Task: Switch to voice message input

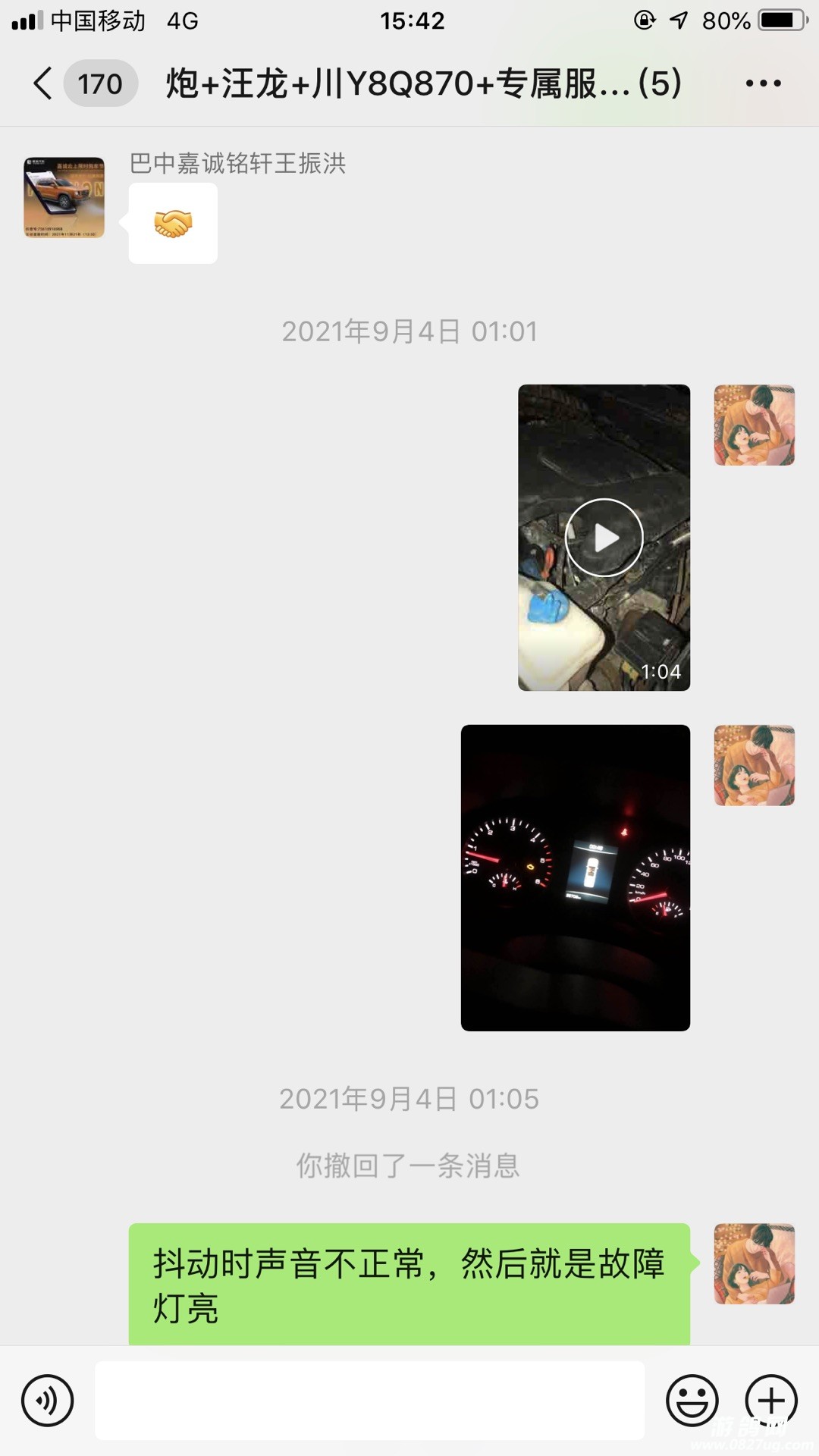Action: (x=48, y=1400)
